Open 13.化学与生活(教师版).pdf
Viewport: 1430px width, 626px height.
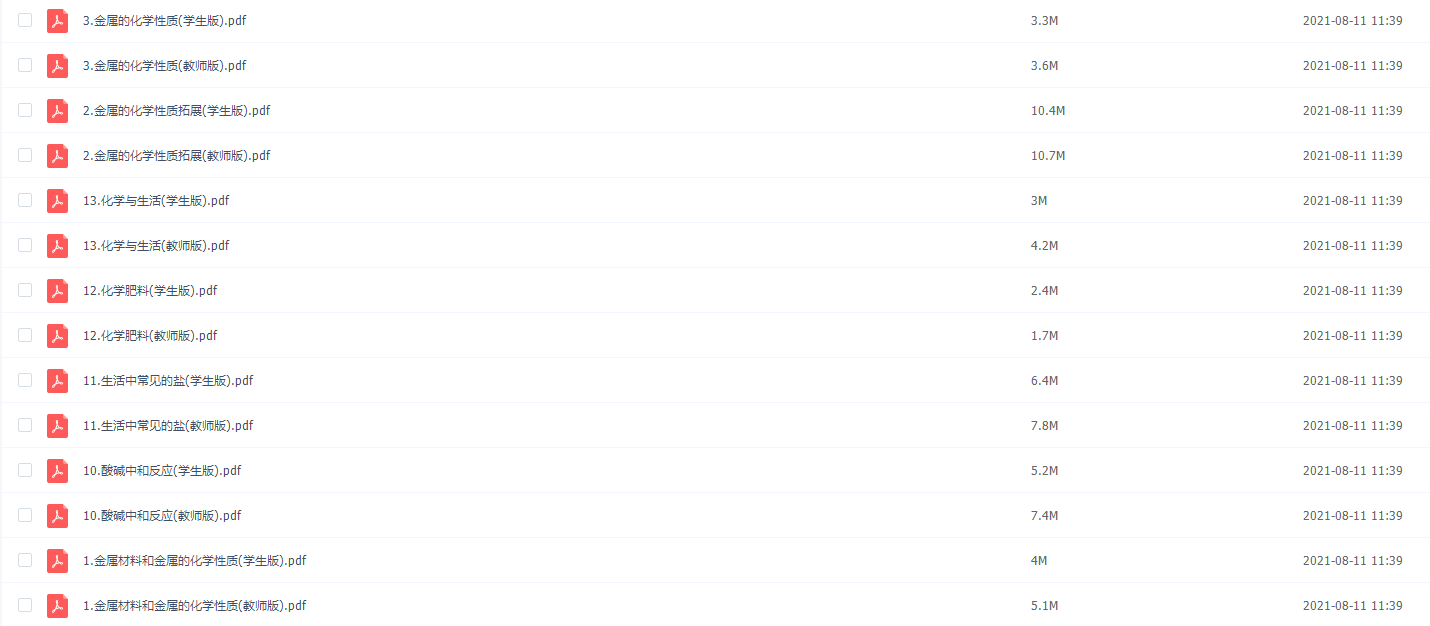point(155,246)
